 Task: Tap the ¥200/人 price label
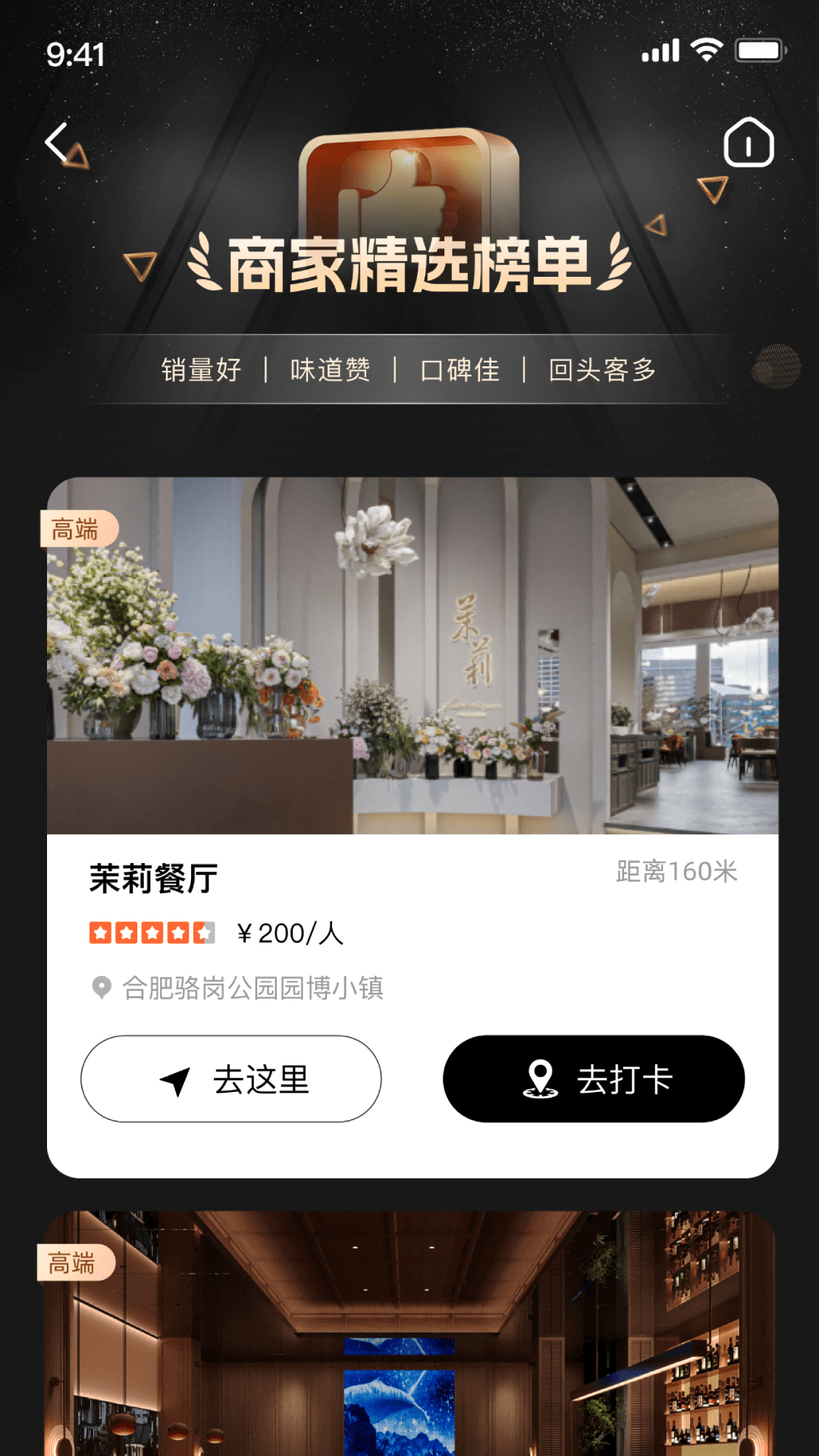(x=290, y=934)
